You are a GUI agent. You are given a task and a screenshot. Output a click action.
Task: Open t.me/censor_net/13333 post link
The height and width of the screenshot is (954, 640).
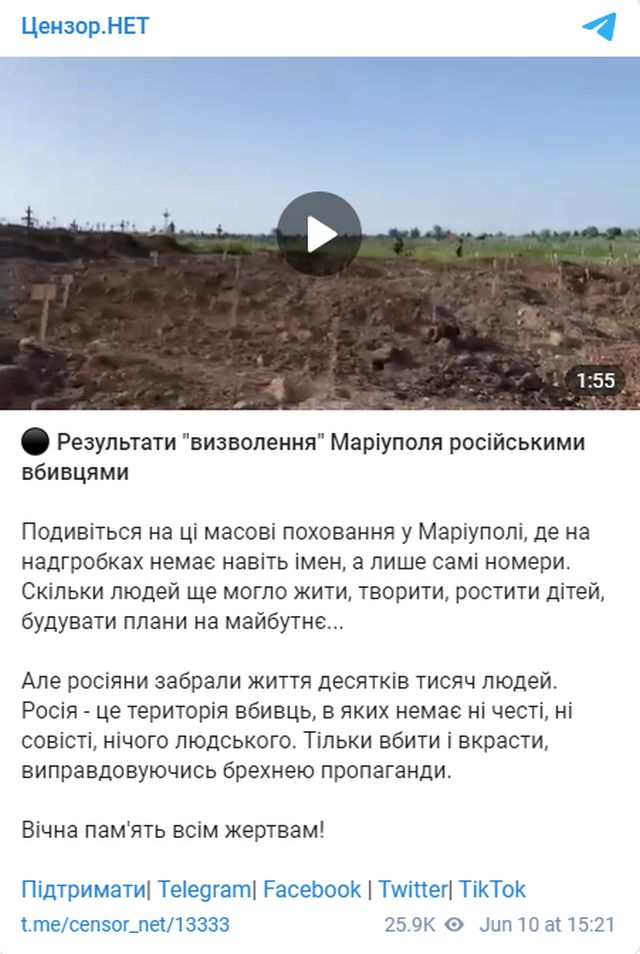point(125,925)
